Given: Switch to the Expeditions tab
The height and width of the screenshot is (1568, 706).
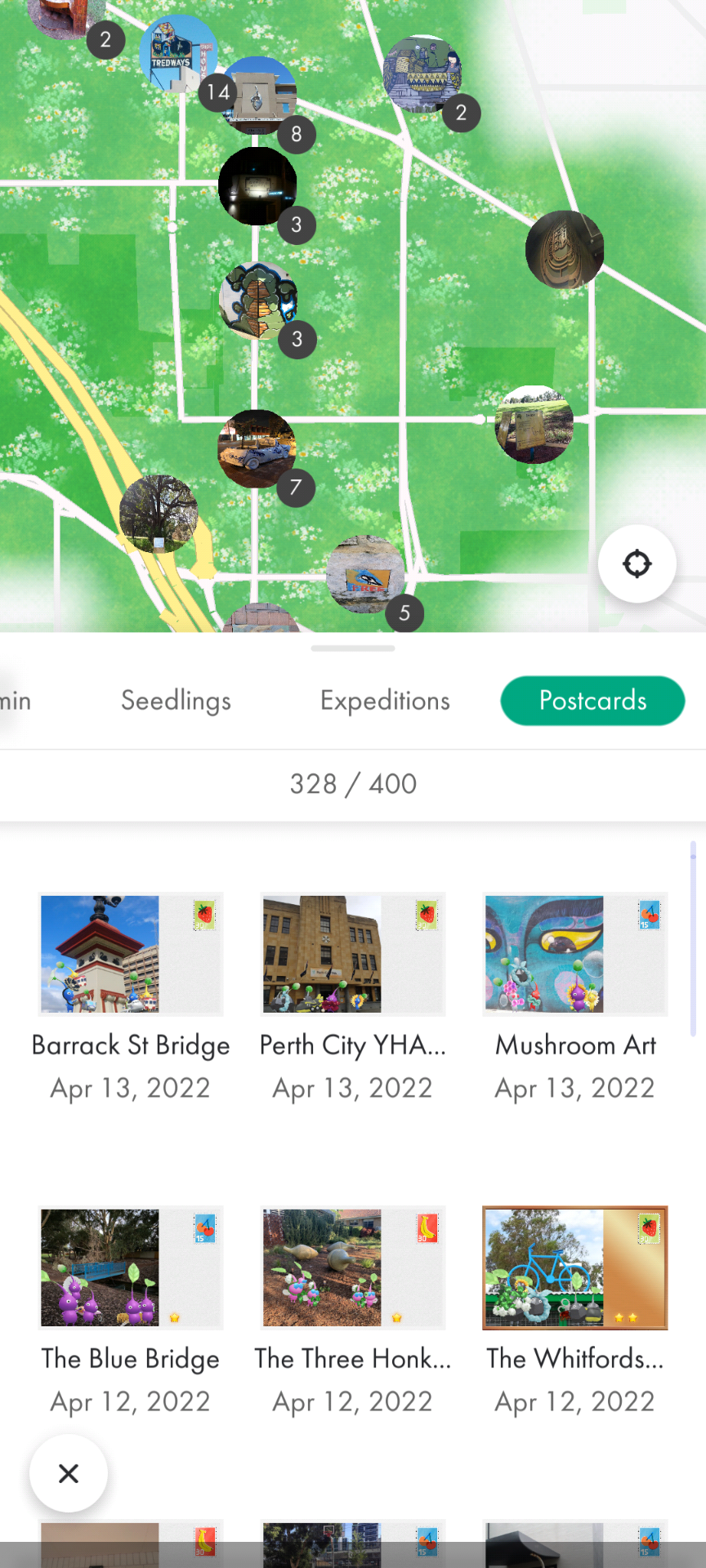Looking at the screenshot, I should coord(385,701).
